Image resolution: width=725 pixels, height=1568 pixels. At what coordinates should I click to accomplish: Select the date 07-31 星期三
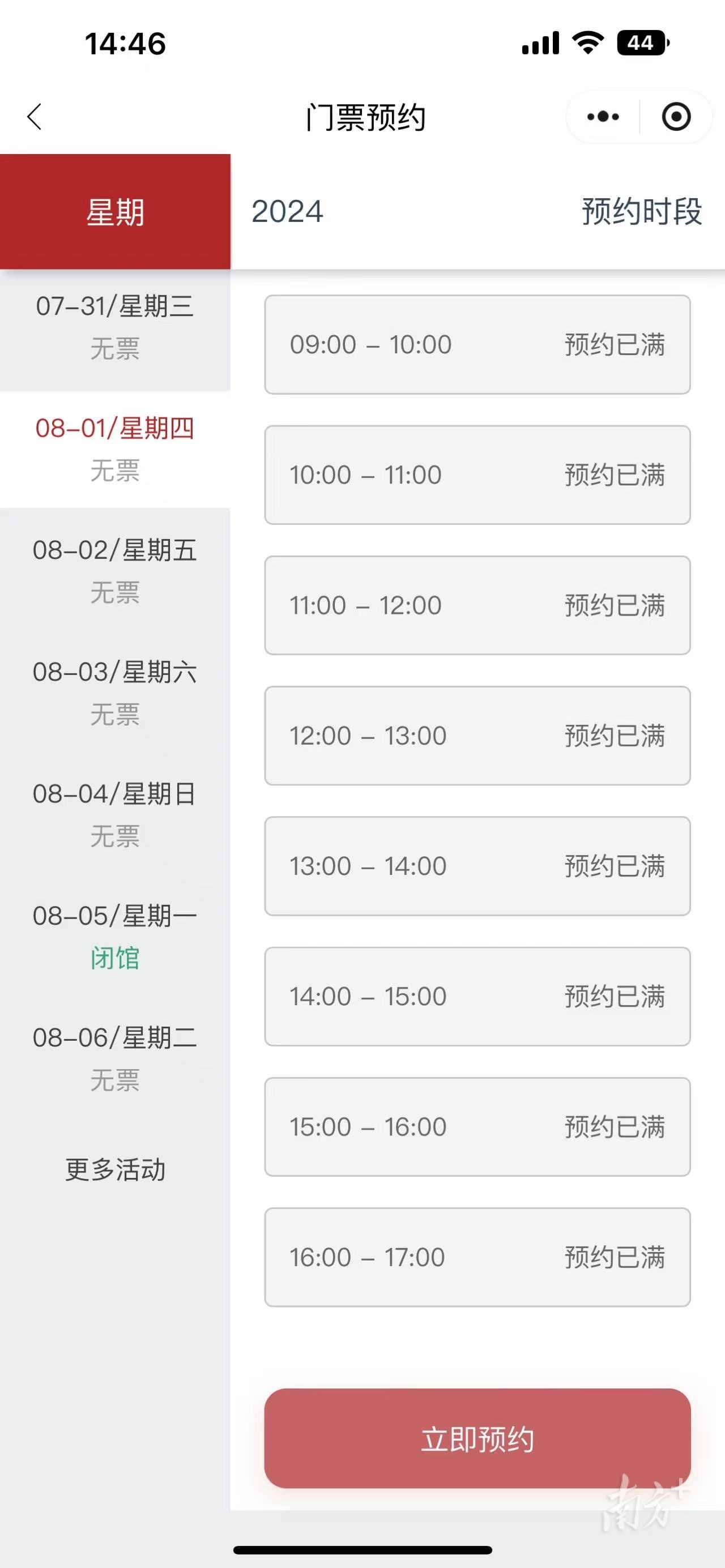[x=115, y=327]
